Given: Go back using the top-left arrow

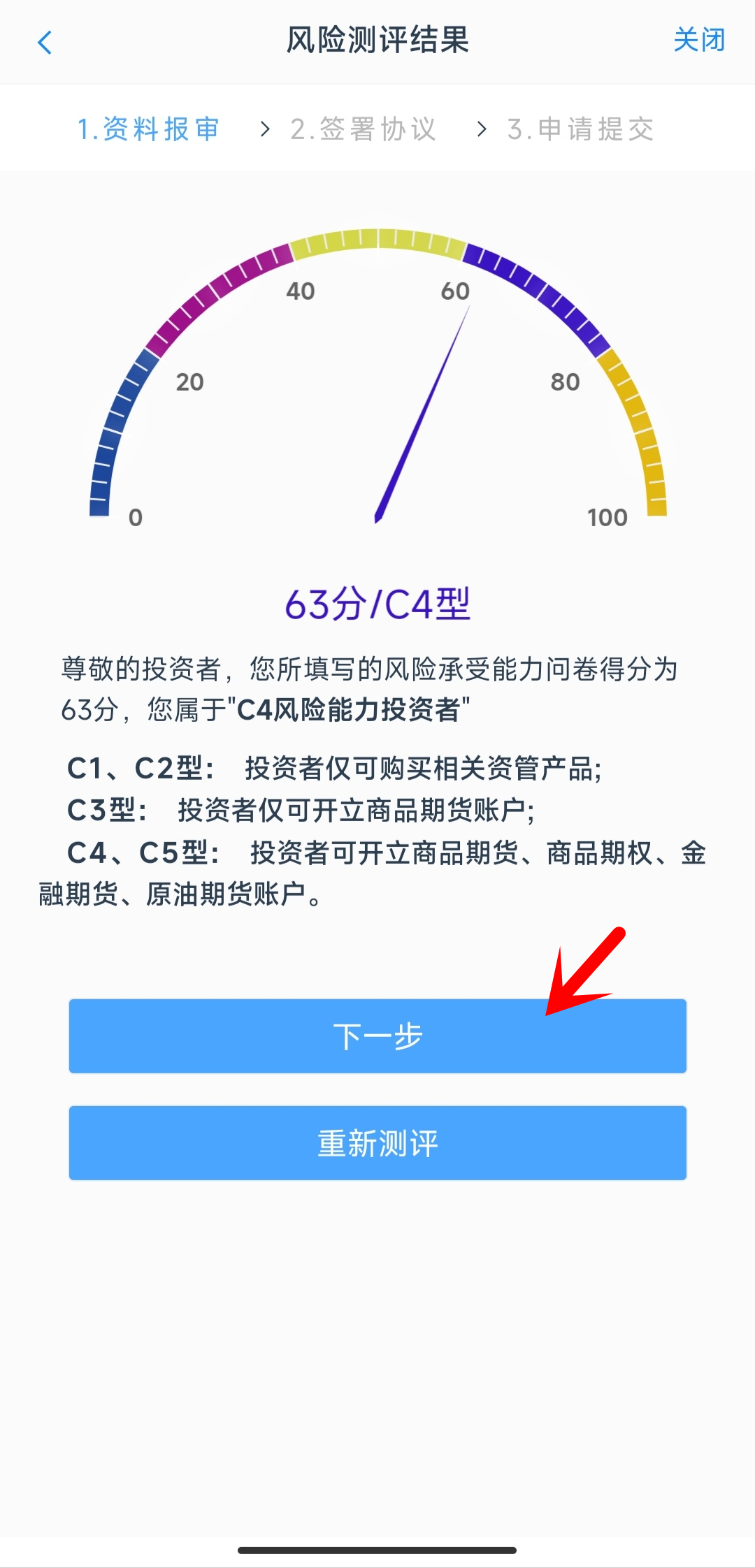Looking at the screenshot, I should pos(45,43).
